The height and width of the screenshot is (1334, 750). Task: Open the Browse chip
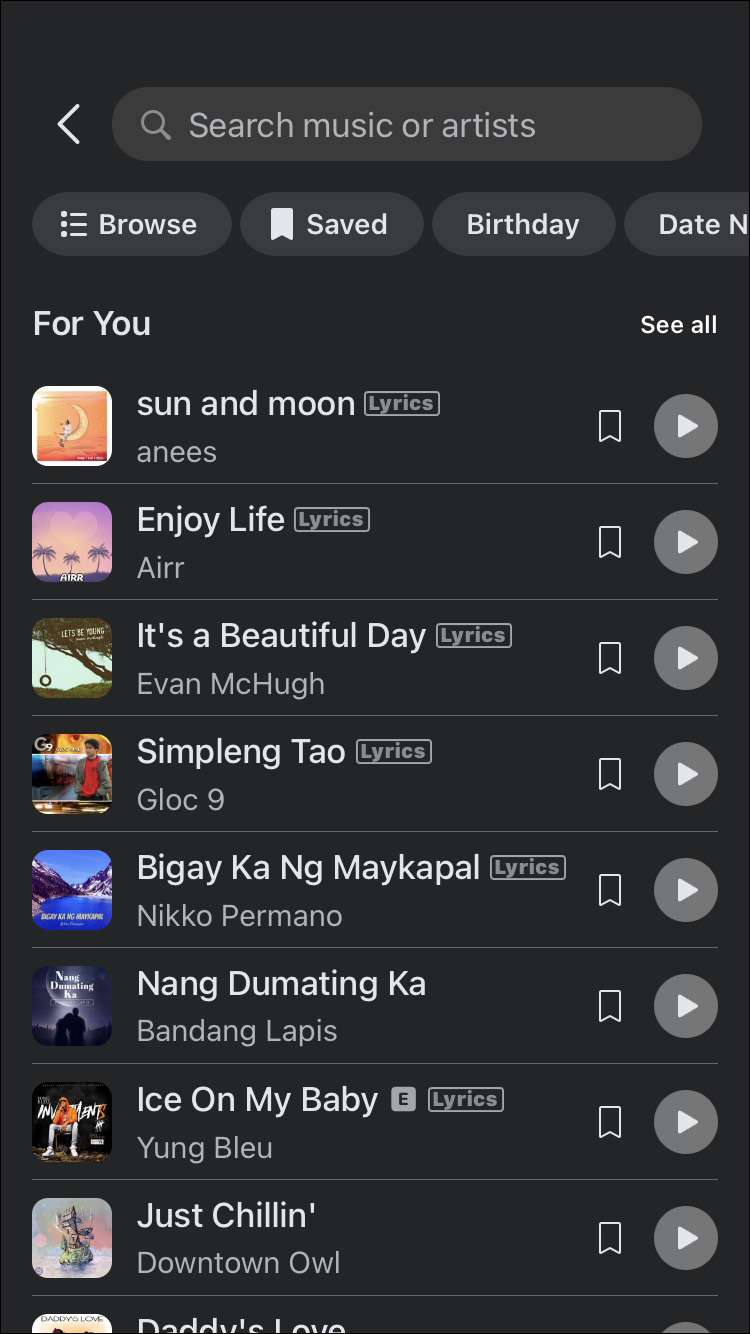click(x=131, y=224)
